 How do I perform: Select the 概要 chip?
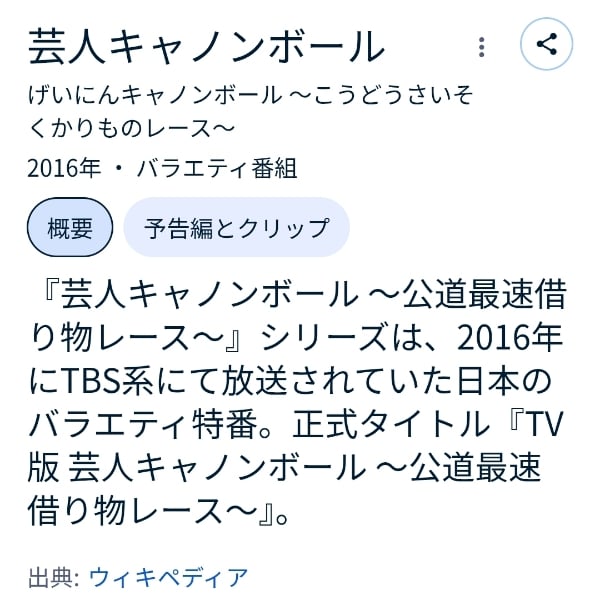70,228
